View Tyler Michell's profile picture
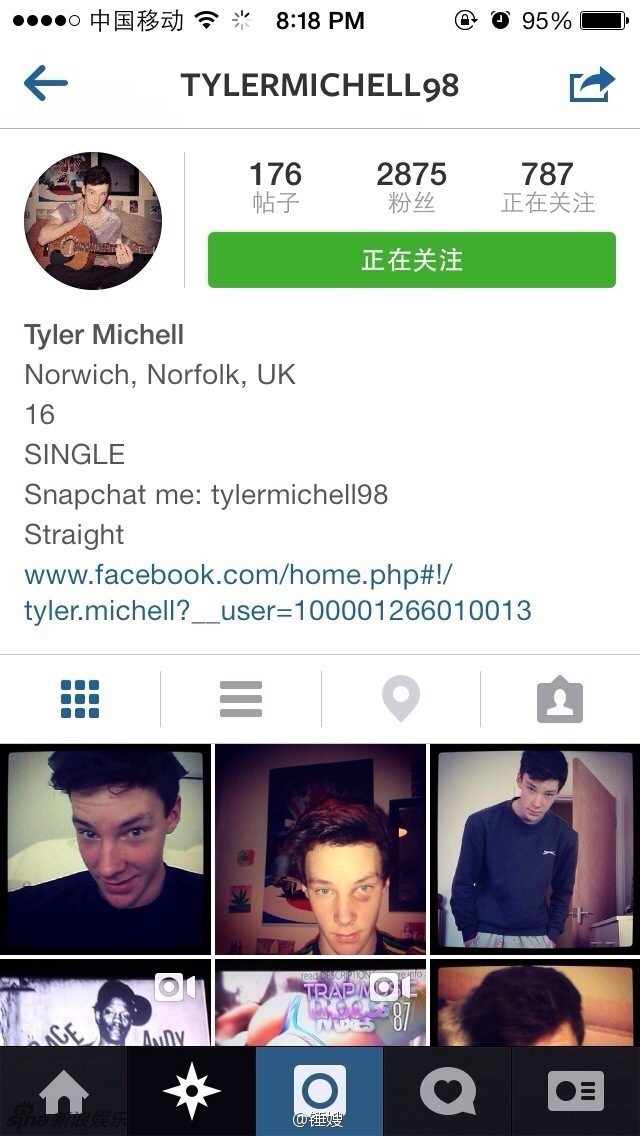Screen dimensions: 640x1136 click(93, 221)
